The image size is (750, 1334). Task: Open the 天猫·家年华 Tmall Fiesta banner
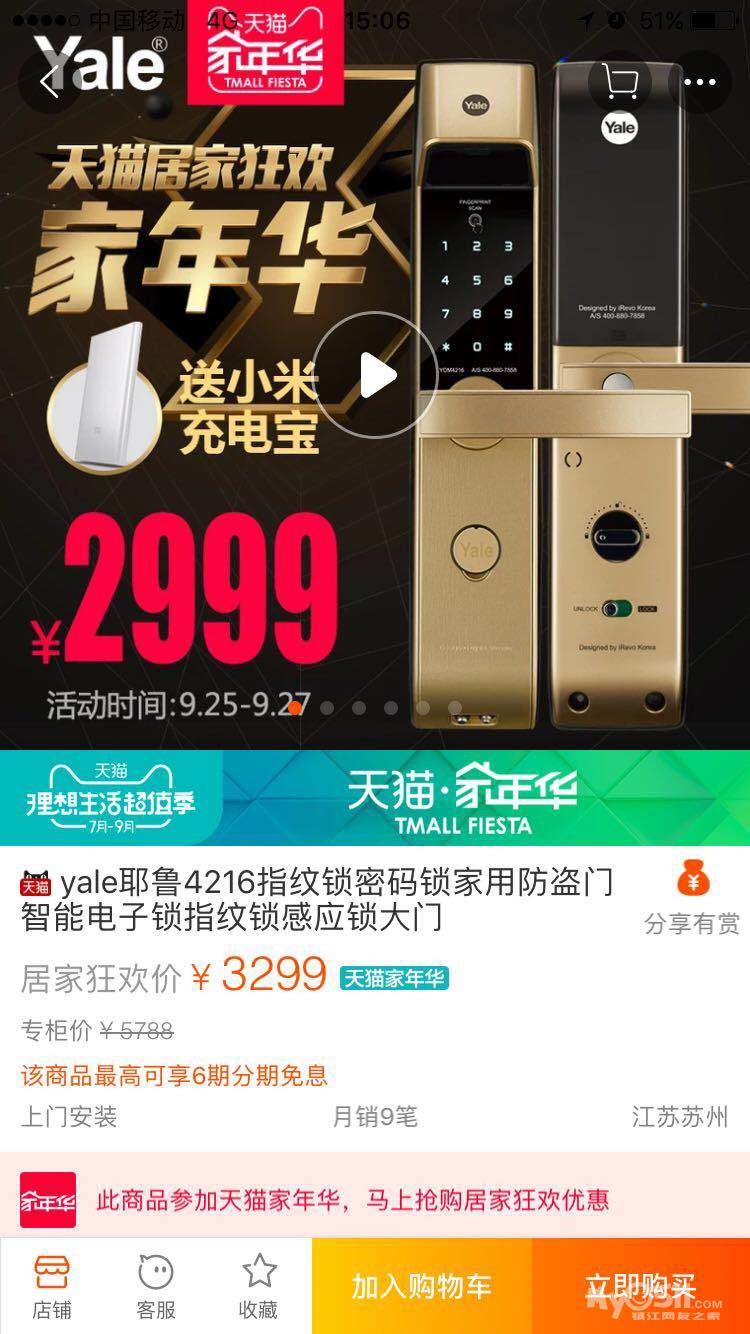click(x=375, y=797)
